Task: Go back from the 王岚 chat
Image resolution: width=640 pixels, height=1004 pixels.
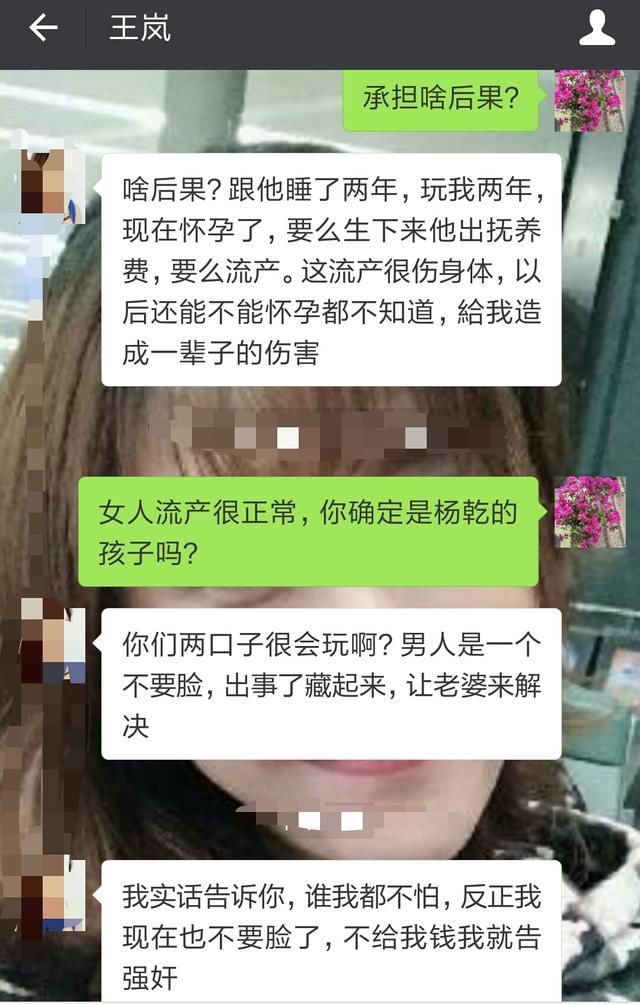Action: [x=43, y=30]
